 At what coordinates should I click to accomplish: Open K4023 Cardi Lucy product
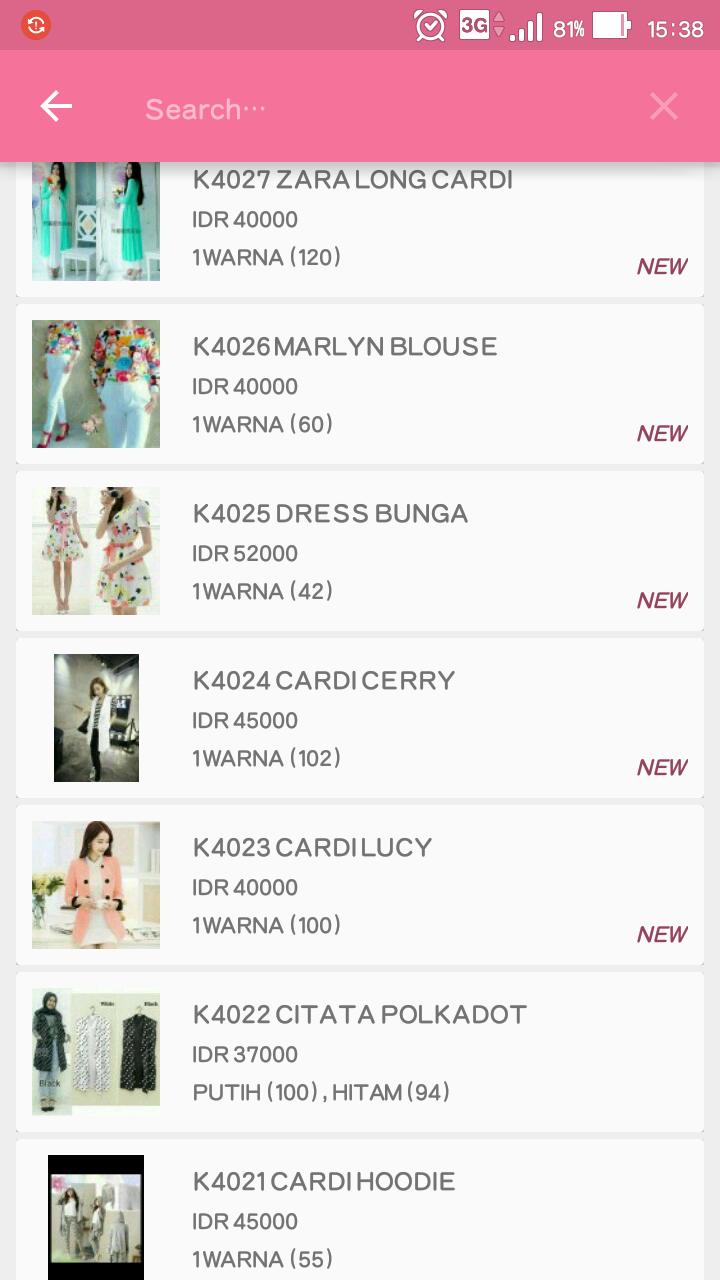tap(360, 885)
